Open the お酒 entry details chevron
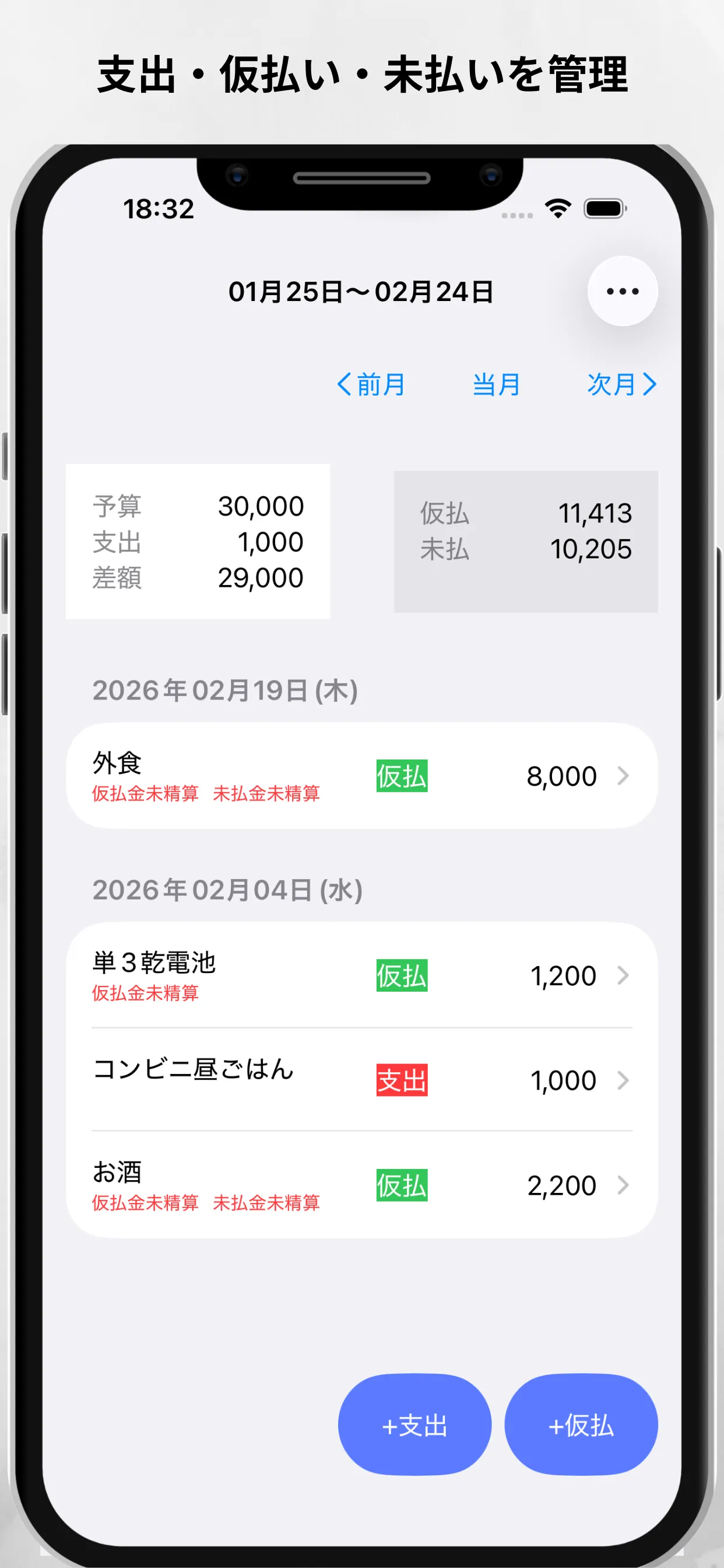724x1568 pixels. coord(624,1185)
